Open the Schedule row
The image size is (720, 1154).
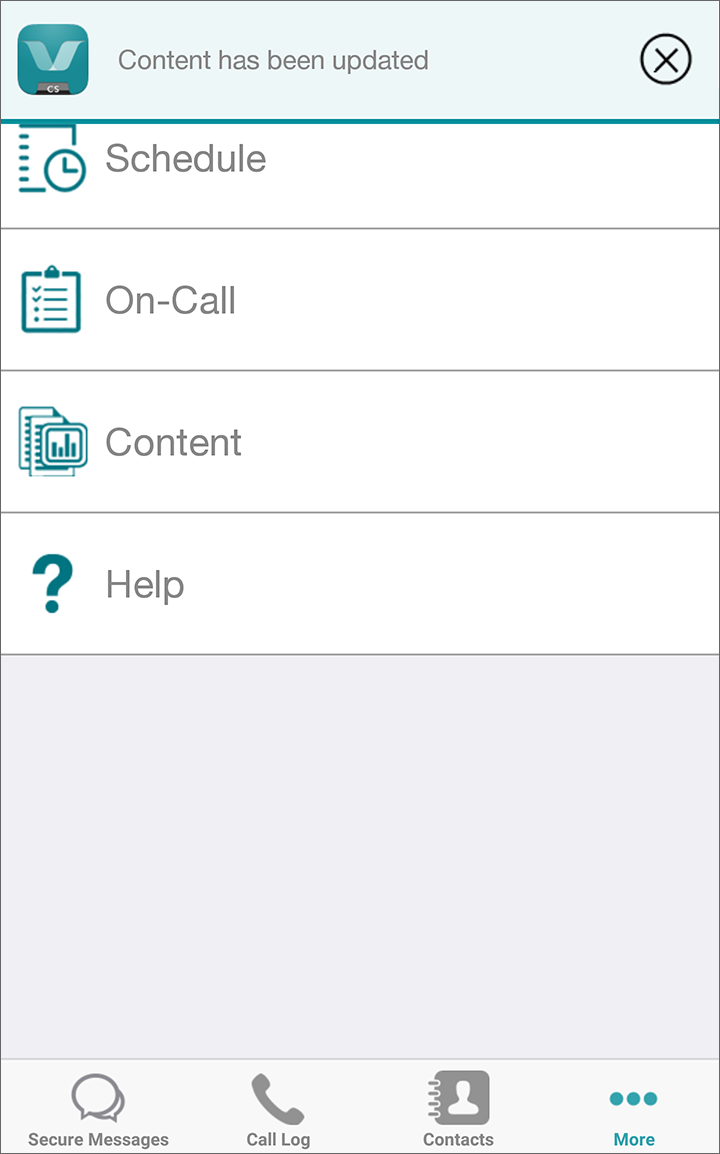click(x=360, y=175)
